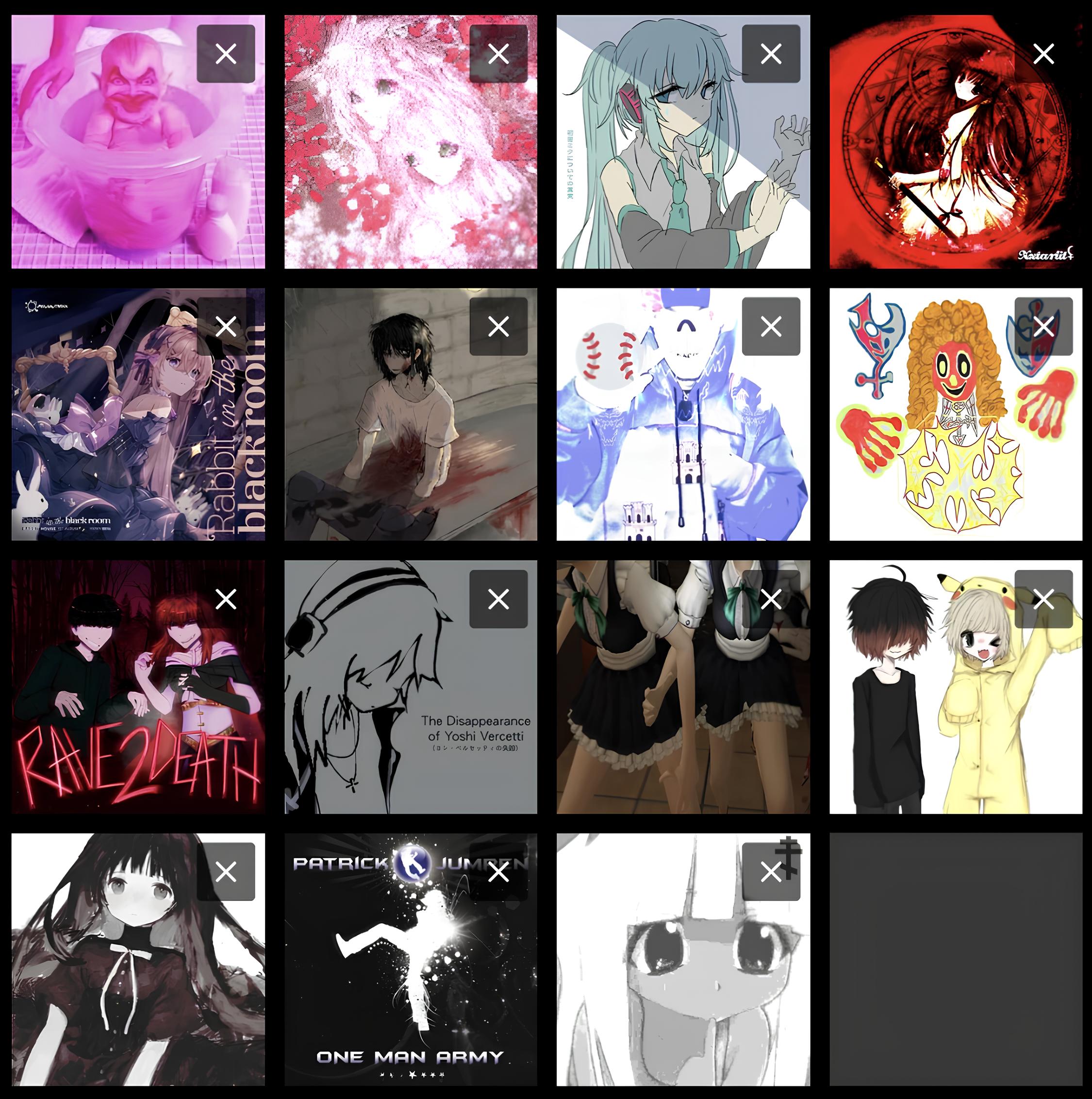Remove the pink baby-in-tub image
1092x1099 pixels.
(226, 54)
